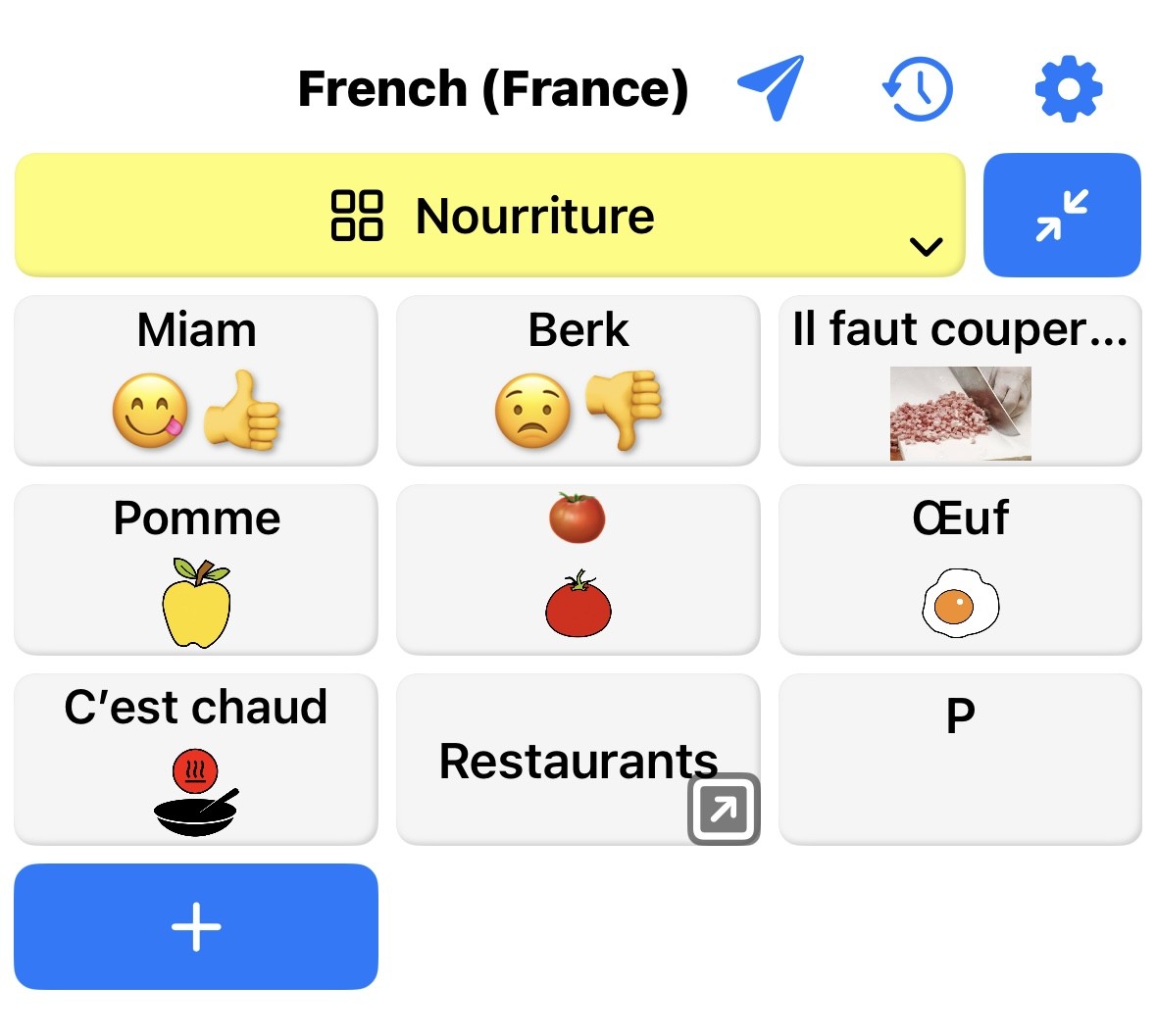Viewport: 1156px width, 1036px height.
Task: Select the C'est chaud tile
Action: point(196,759)
